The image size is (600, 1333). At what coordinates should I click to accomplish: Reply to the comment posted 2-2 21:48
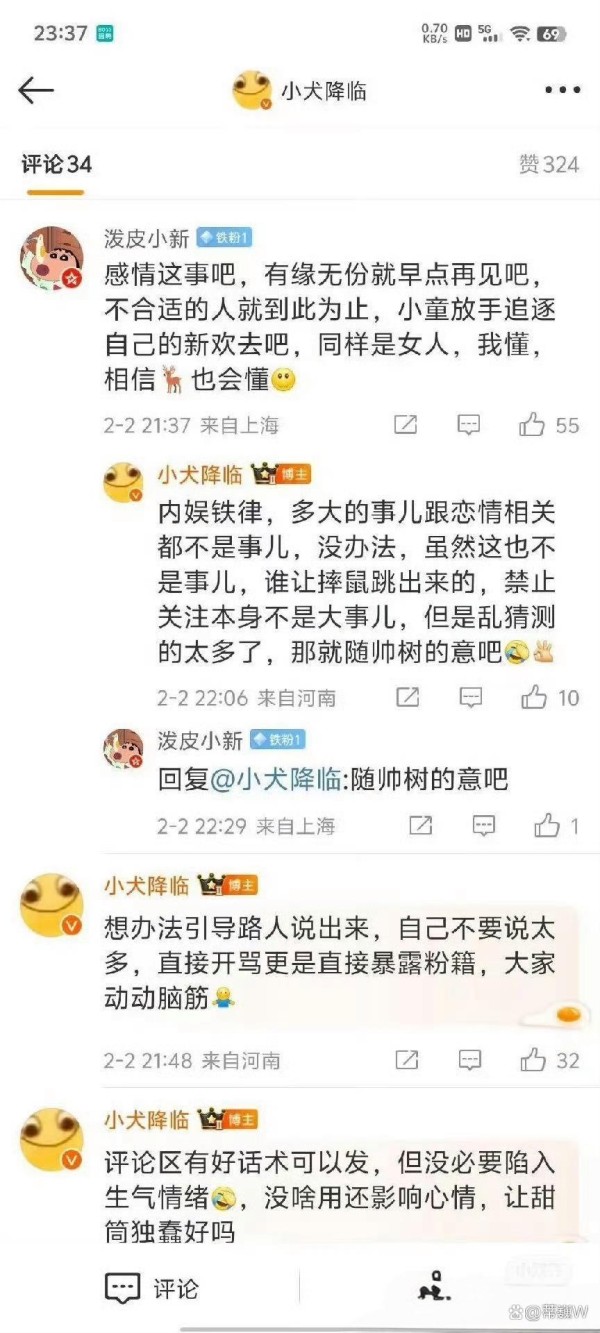coord(470,1060)
